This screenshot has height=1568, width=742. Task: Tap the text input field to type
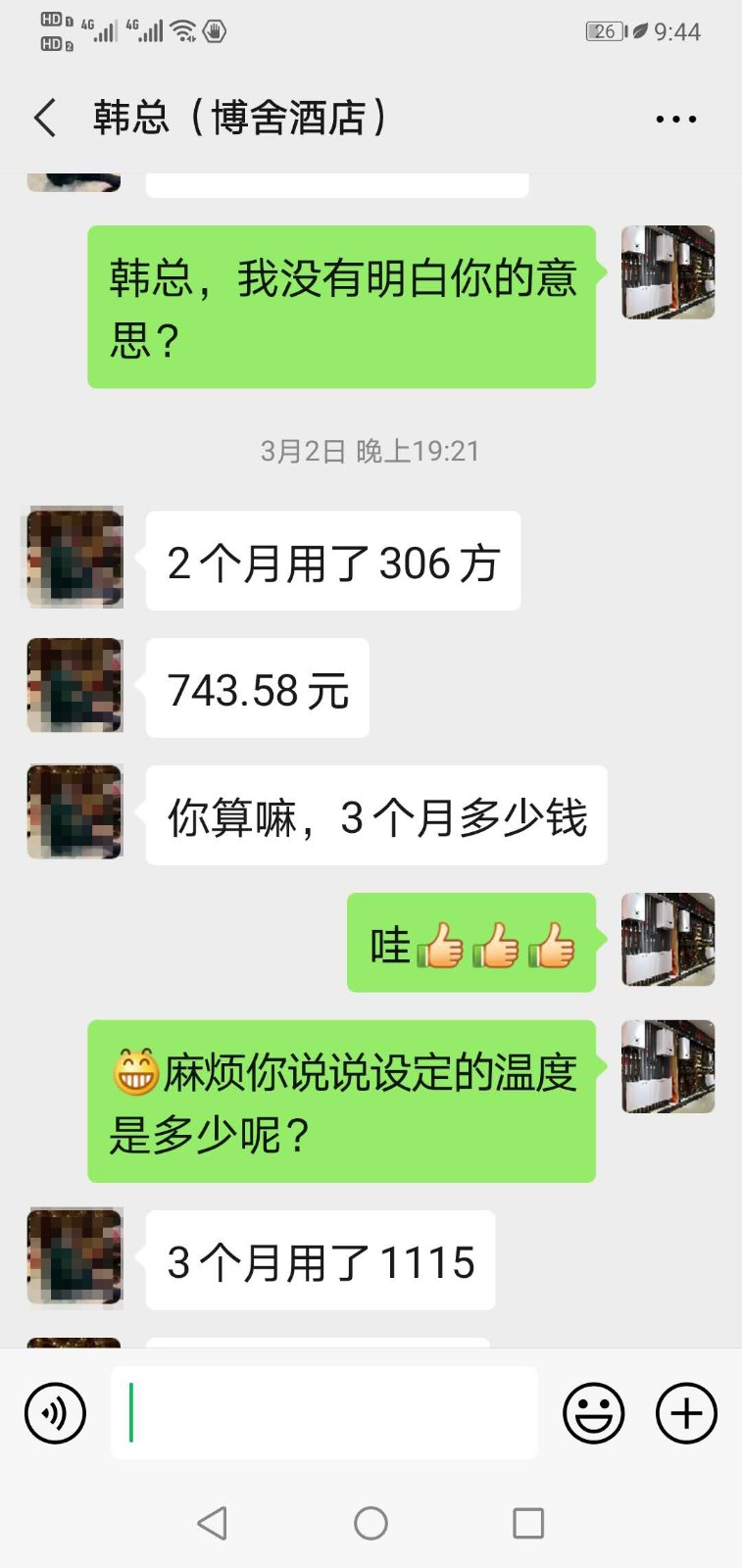tap(323, 1412)
